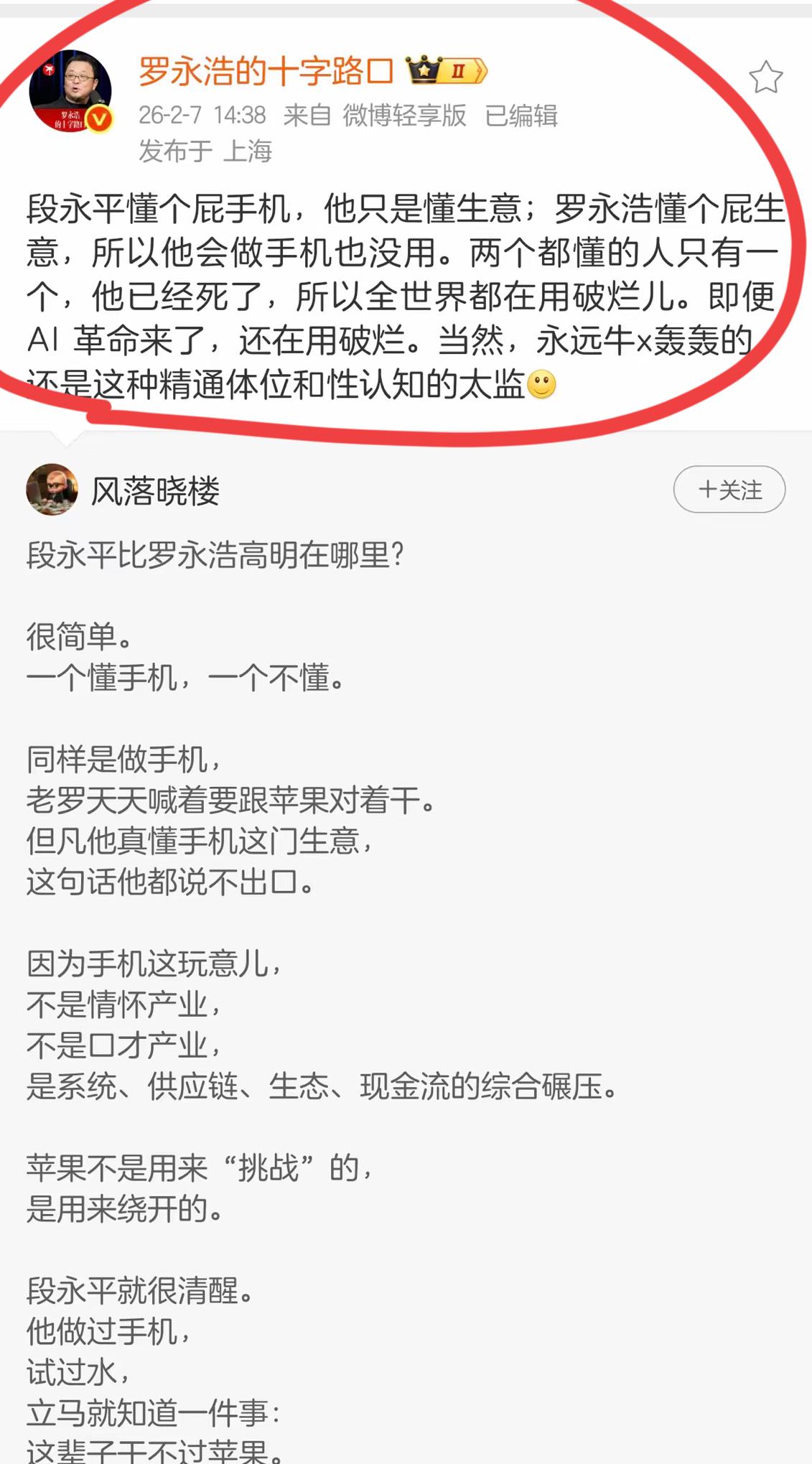Viewport: 812px width, 1464px height.
Task: Follow 风落晓楼 with +关注 button
Action: (x=729, y=490)
